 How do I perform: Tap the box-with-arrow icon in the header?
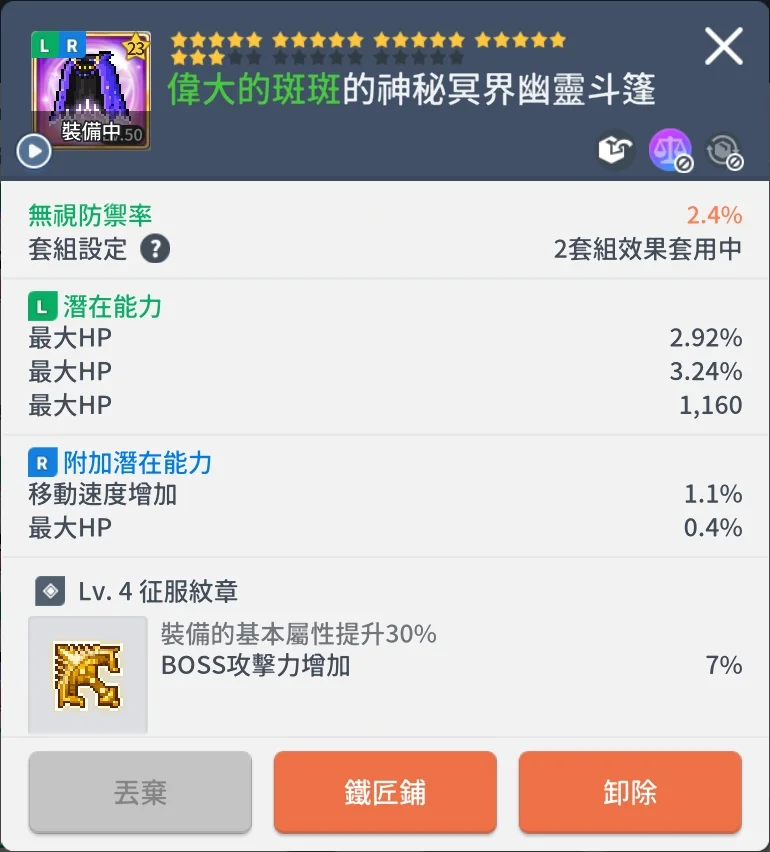[x=617, y=150]
